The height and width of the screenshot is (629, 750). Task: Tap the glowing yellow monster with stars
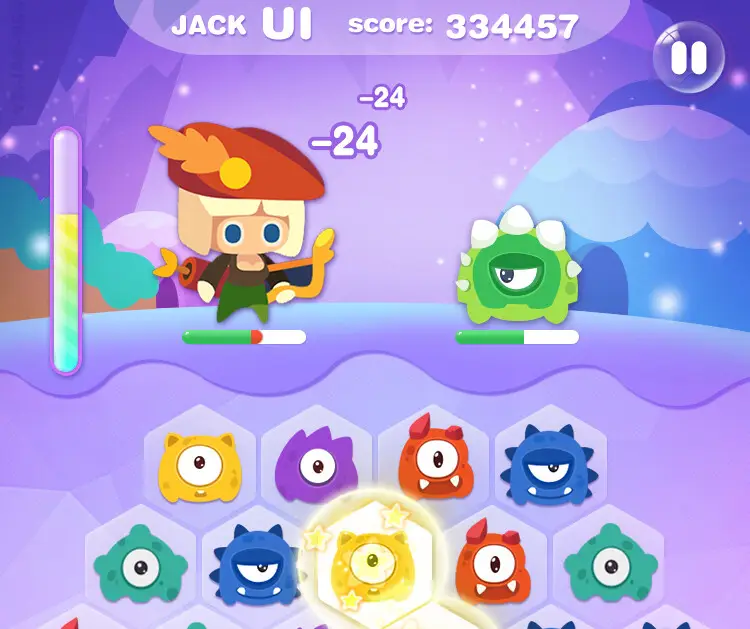pyautogui.click(x=370, y=563)
